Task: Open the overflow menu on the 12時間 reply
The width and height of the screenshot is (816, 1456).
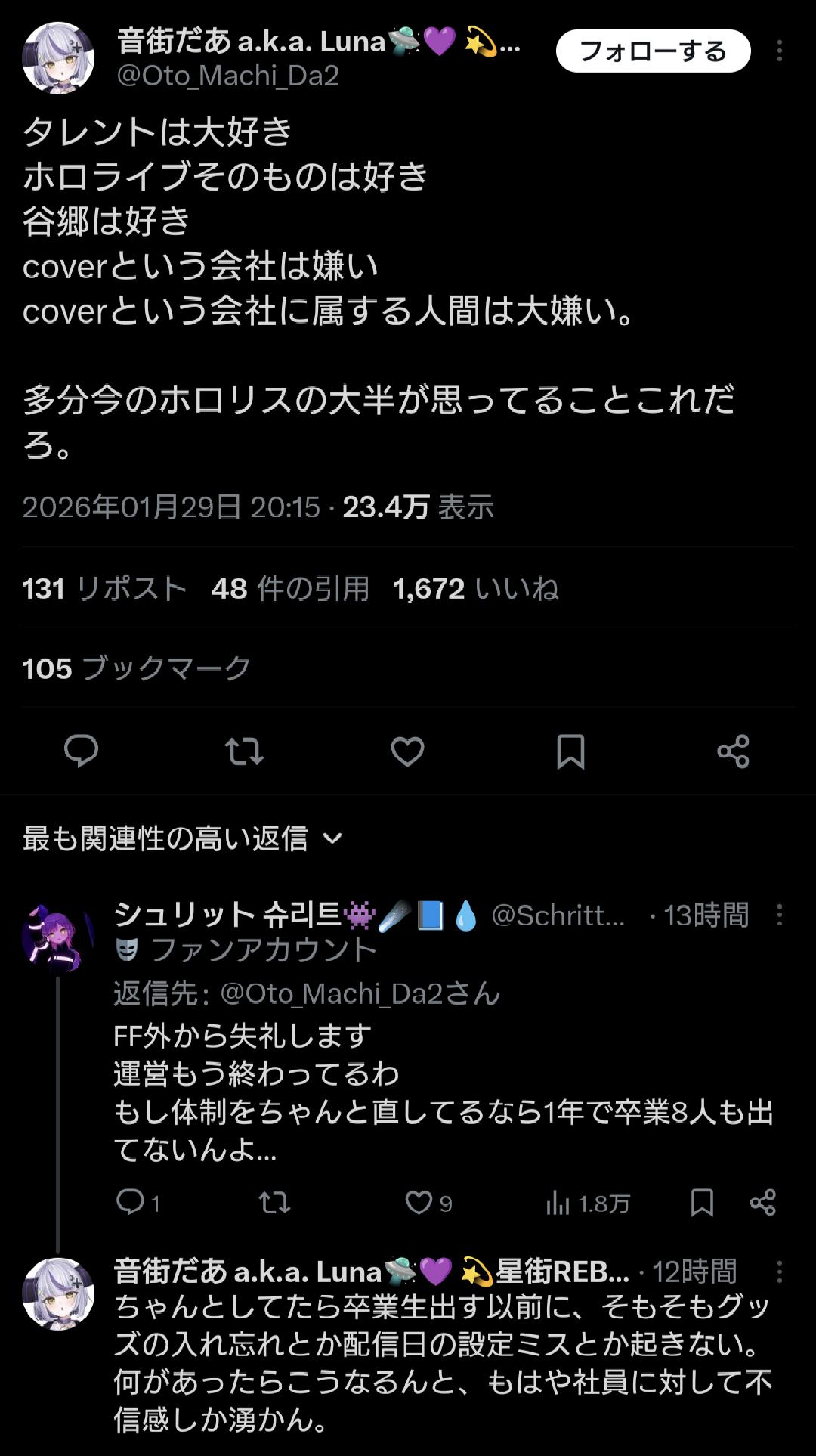Action: (x=779, y=1272)
